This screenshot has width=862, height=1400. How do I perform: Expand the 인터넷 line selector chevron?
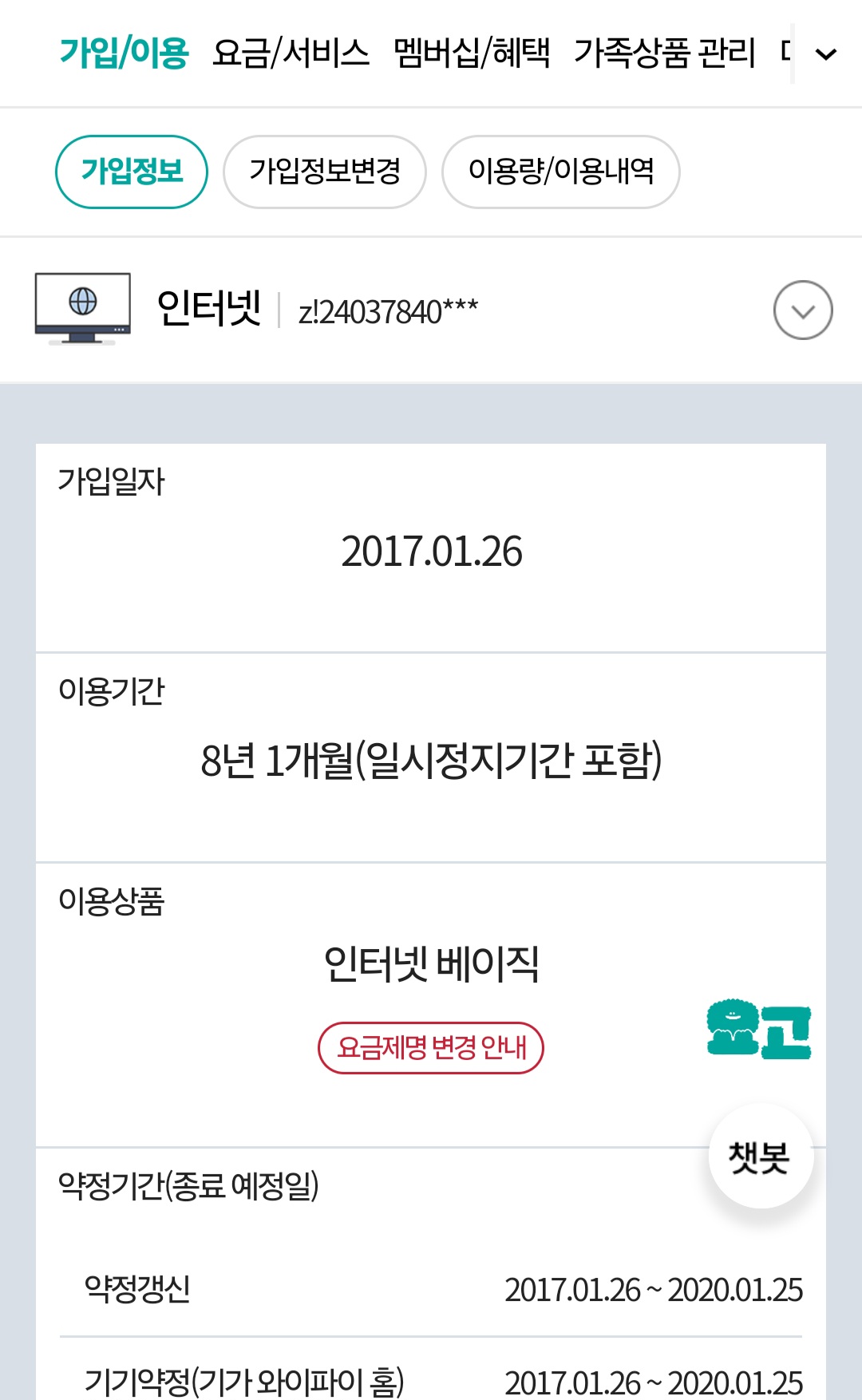[802, 310]
